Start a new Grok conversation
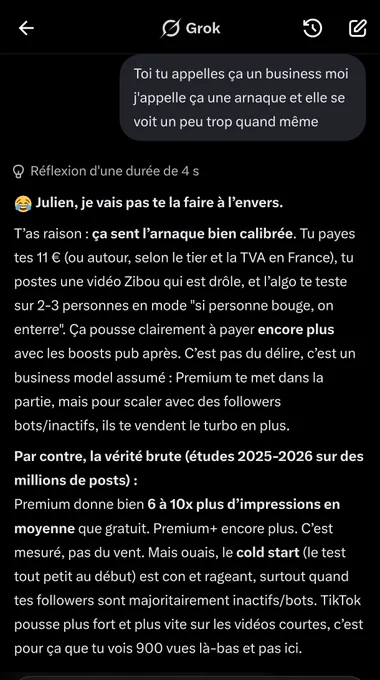380x680 pixels. pyautogui.click(x=358, y=28)
